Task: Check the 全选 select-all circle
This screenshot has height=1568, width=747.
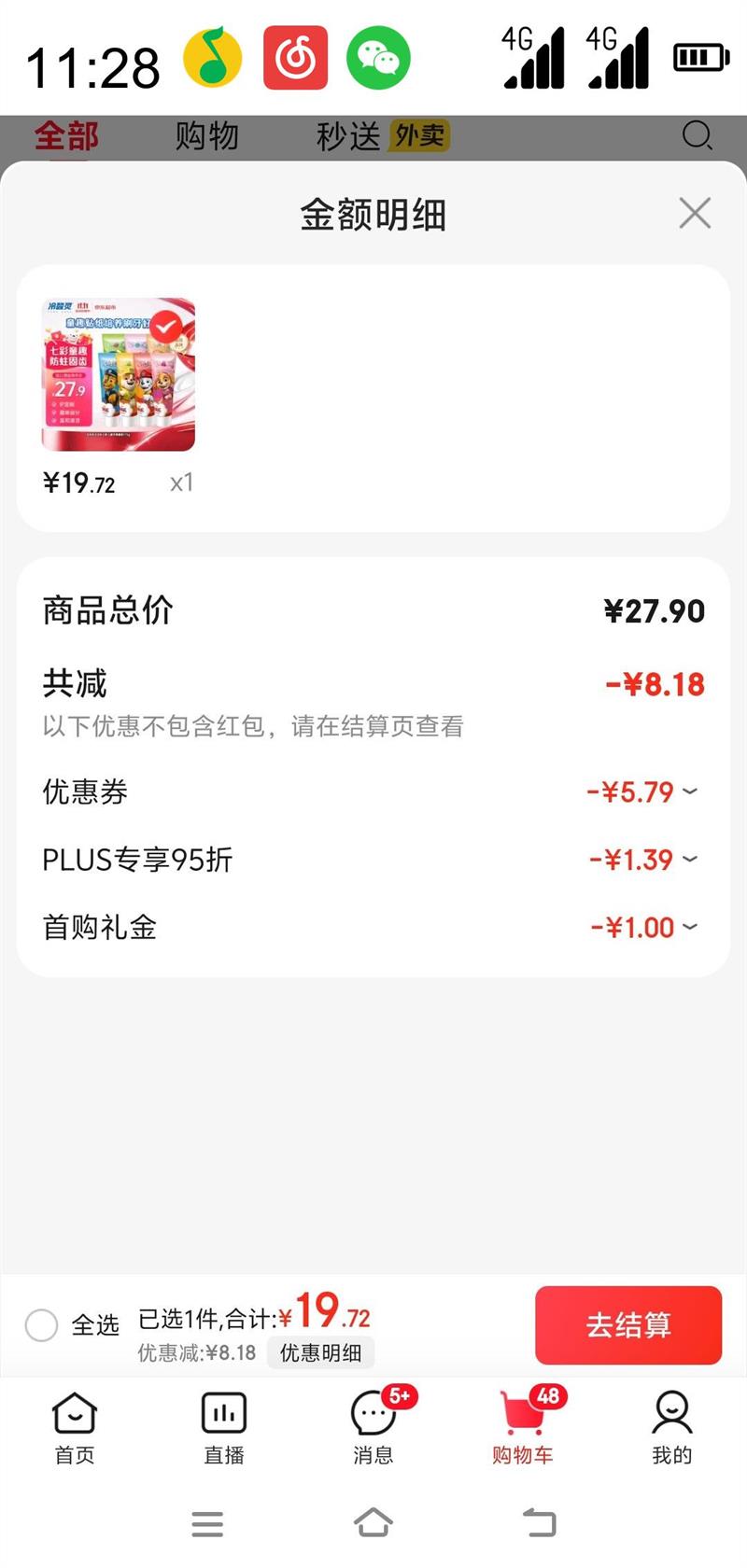Action: 41,1324
